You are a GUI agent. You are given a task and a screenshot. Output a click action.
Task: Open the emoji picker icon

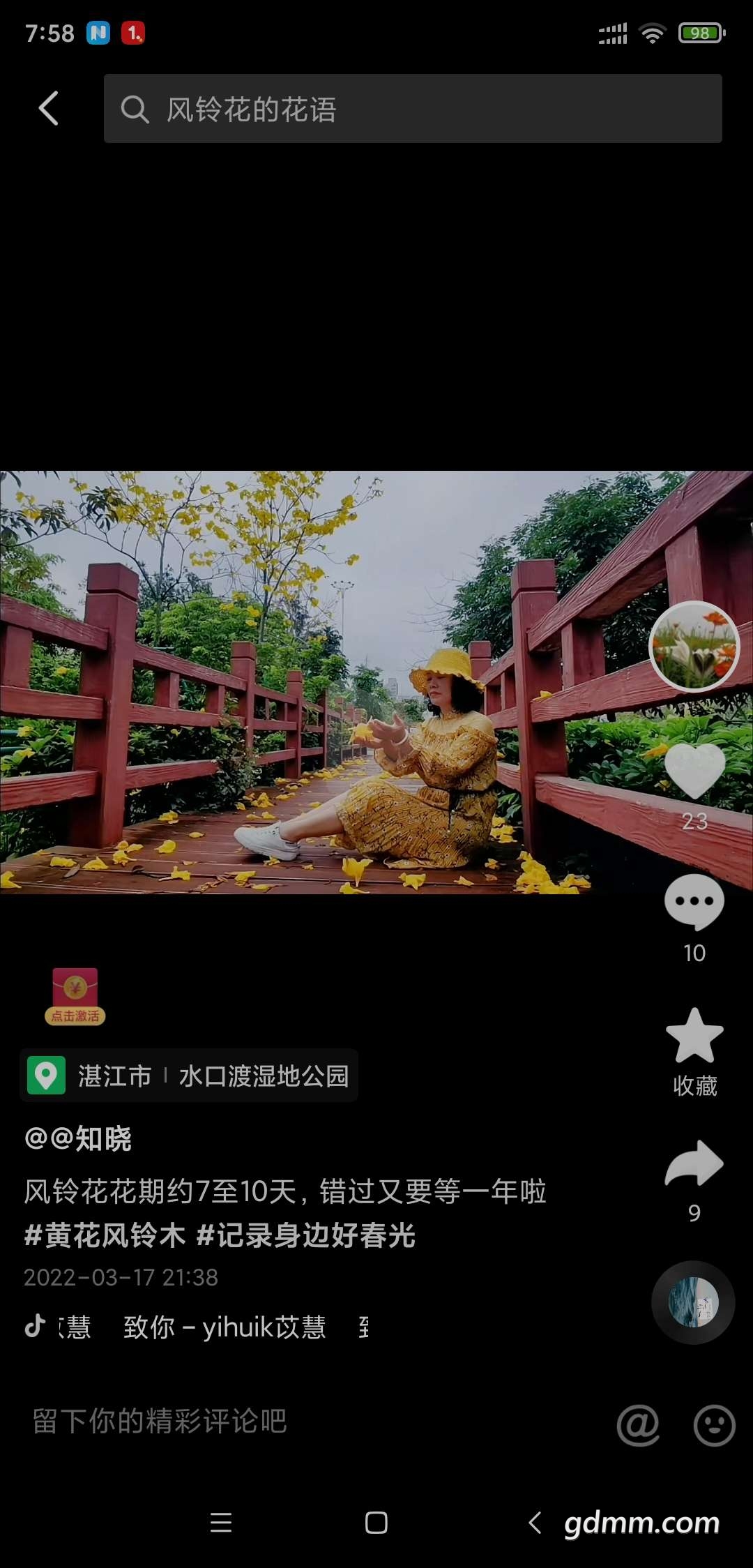click(714, 1424)
